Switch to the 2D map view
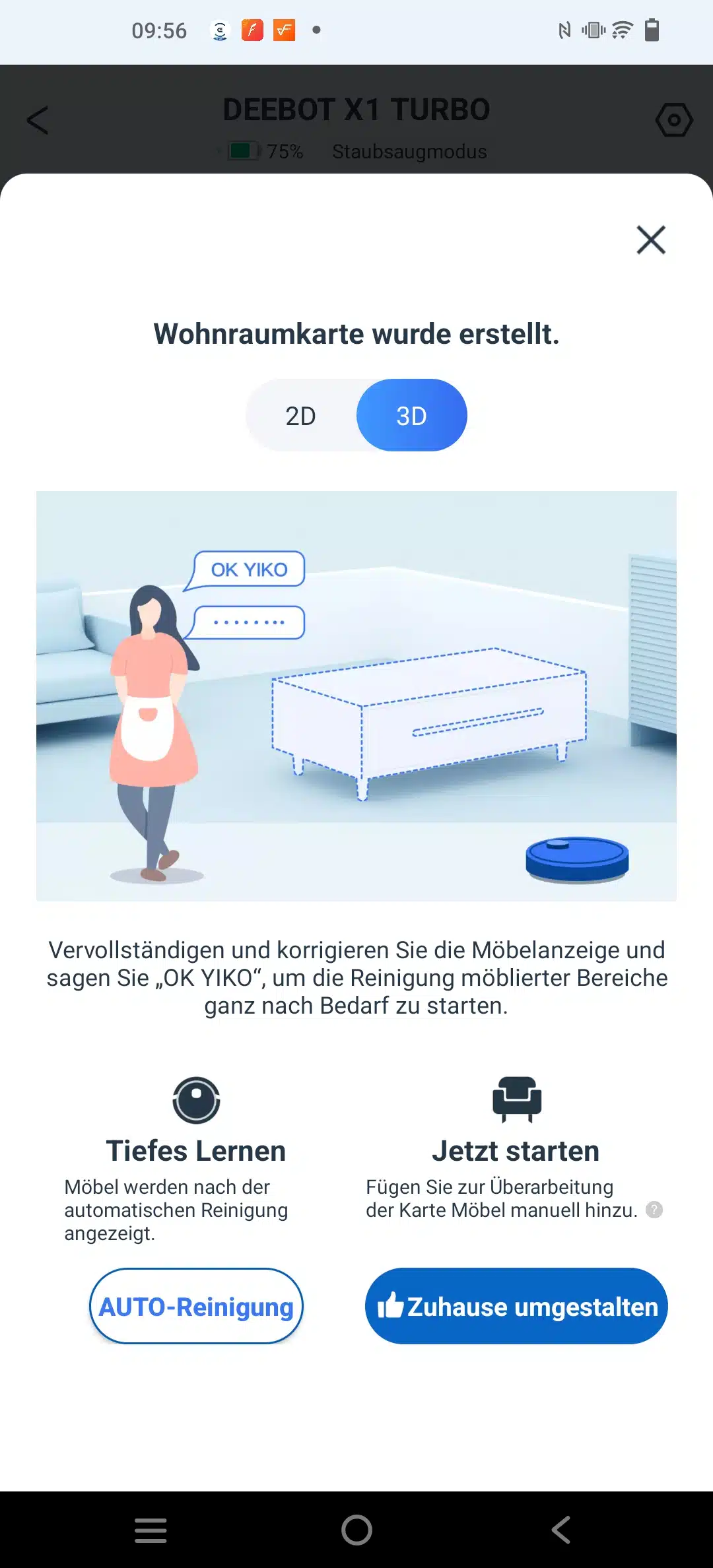 click(301, 416)
